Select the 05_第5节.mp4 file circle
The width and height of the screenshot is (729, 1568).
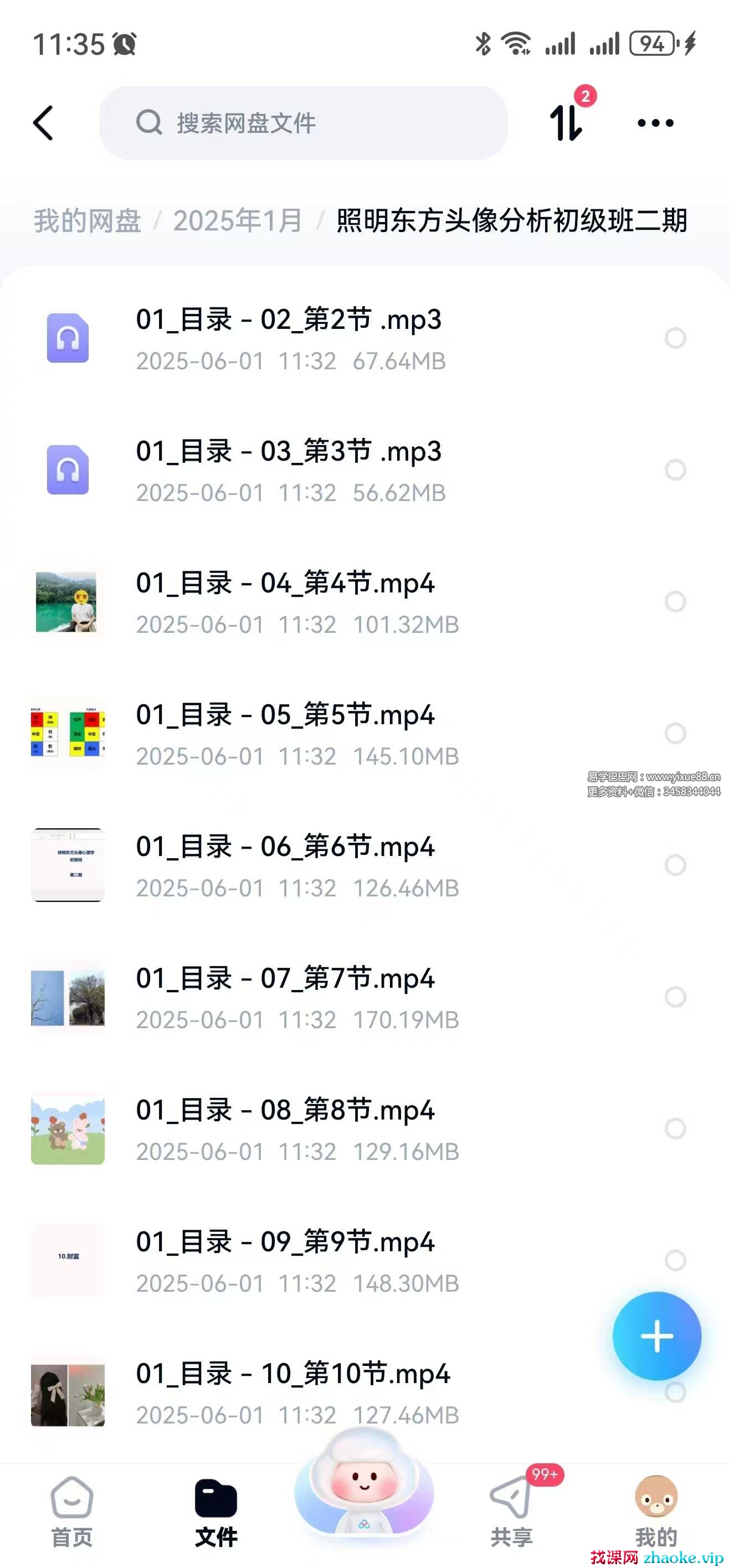pyautogui.click(x=675, y=734)
